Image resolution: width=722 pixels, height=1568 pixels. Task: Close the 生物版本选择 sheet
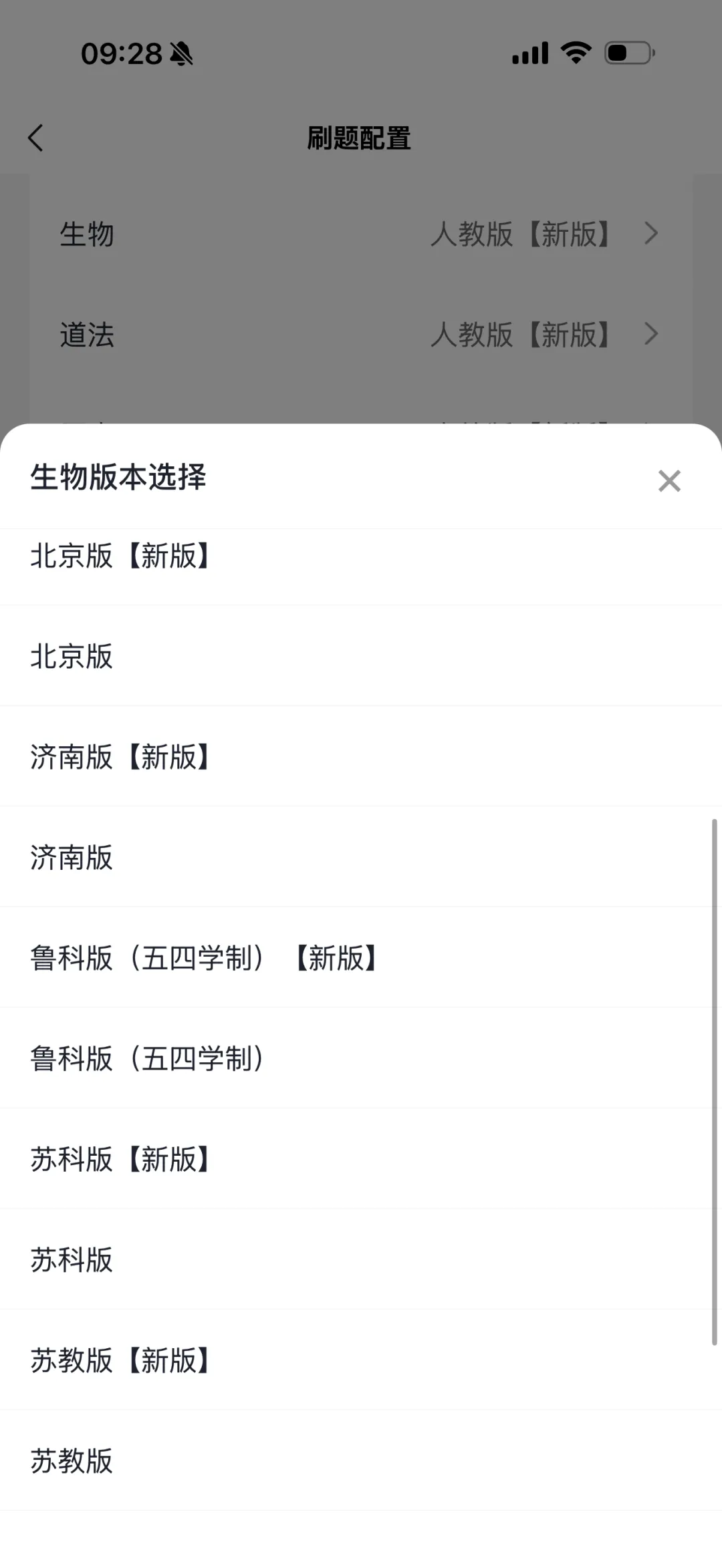(x=669, y=480)
